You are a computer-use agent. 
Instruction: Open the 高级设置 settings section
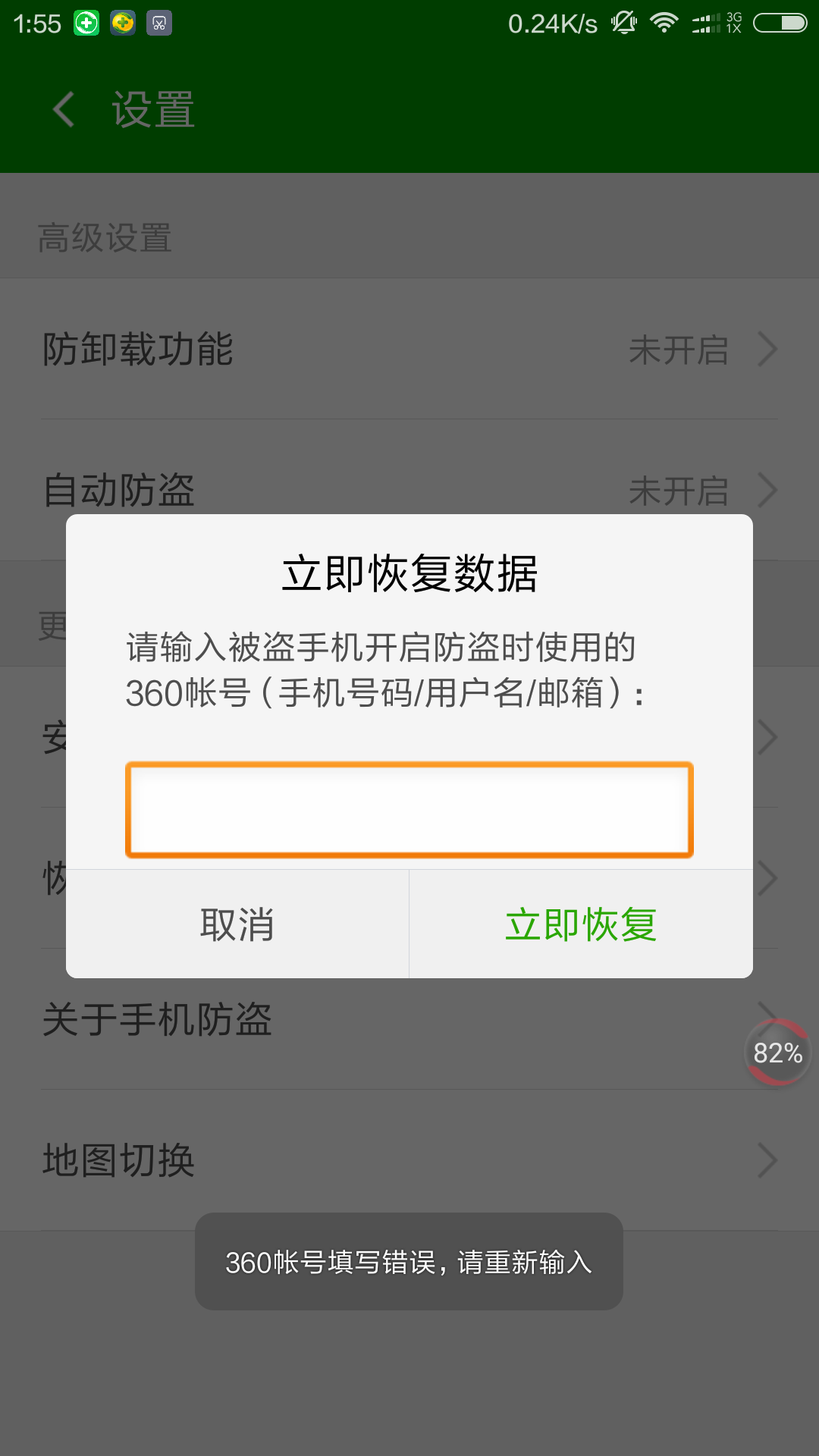[104, 238]
